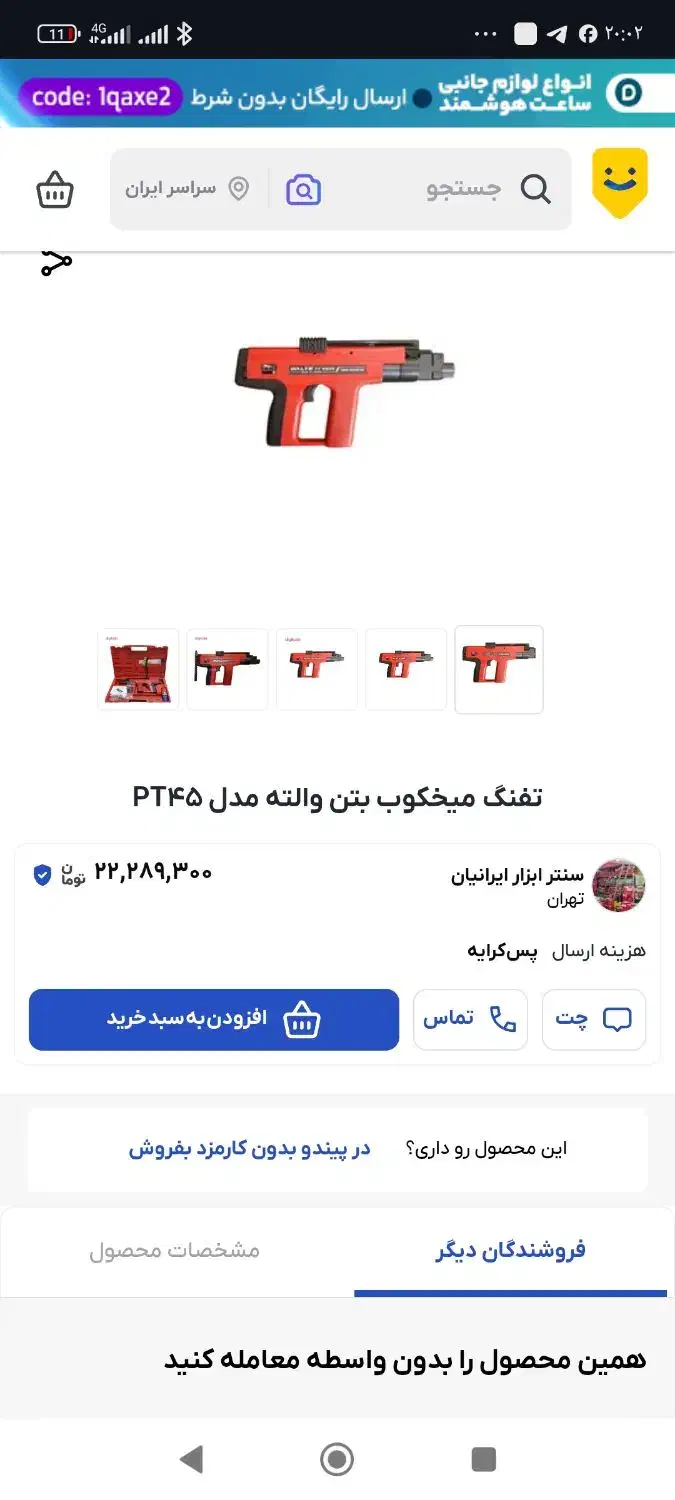This screenshot has width=675, height=1500.
Task: Switch to فروشندگان دیگر tab
Action: 510,1250
